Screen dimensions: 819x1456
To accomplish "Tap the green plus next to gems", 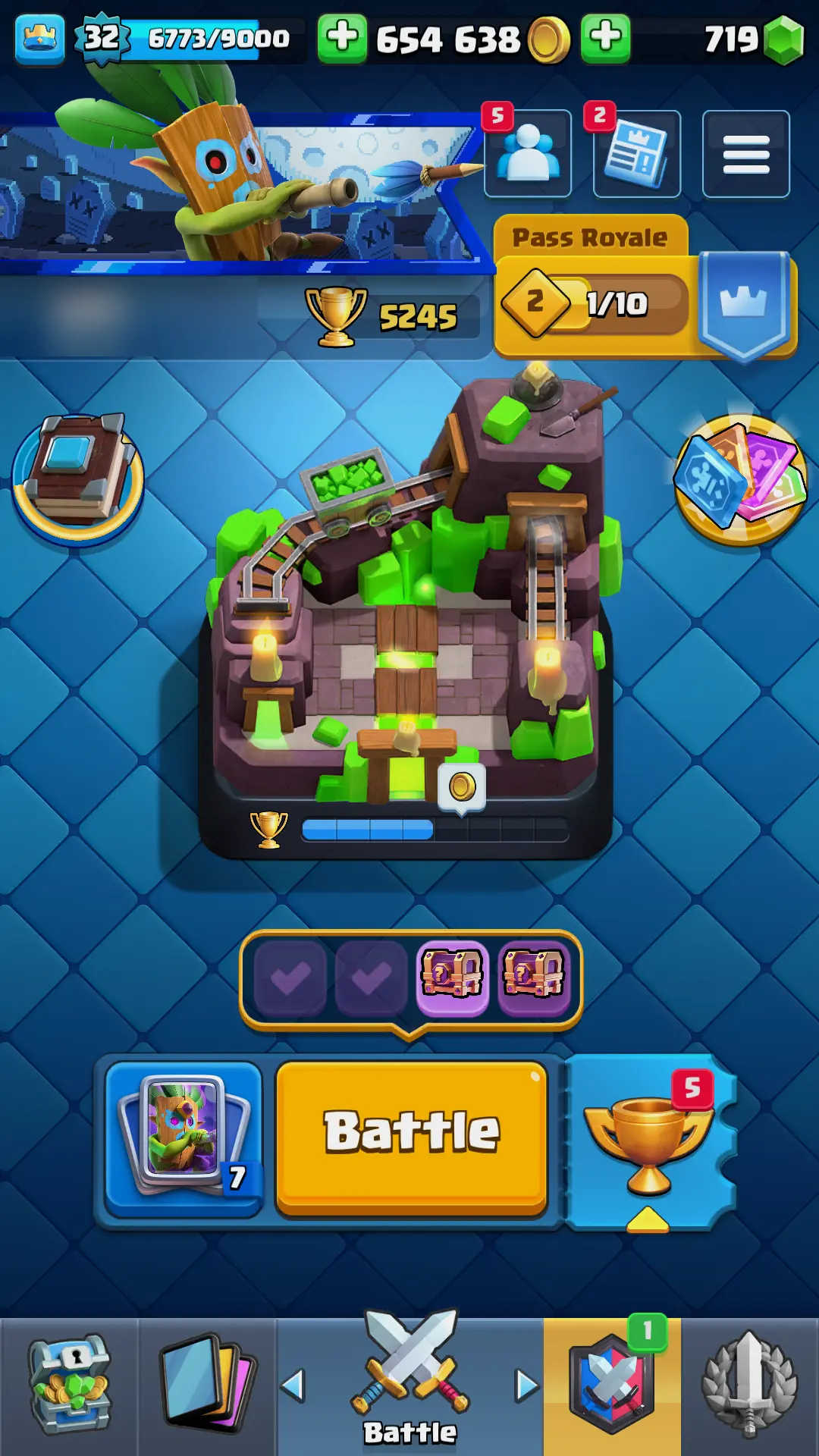I will [605, 38].
